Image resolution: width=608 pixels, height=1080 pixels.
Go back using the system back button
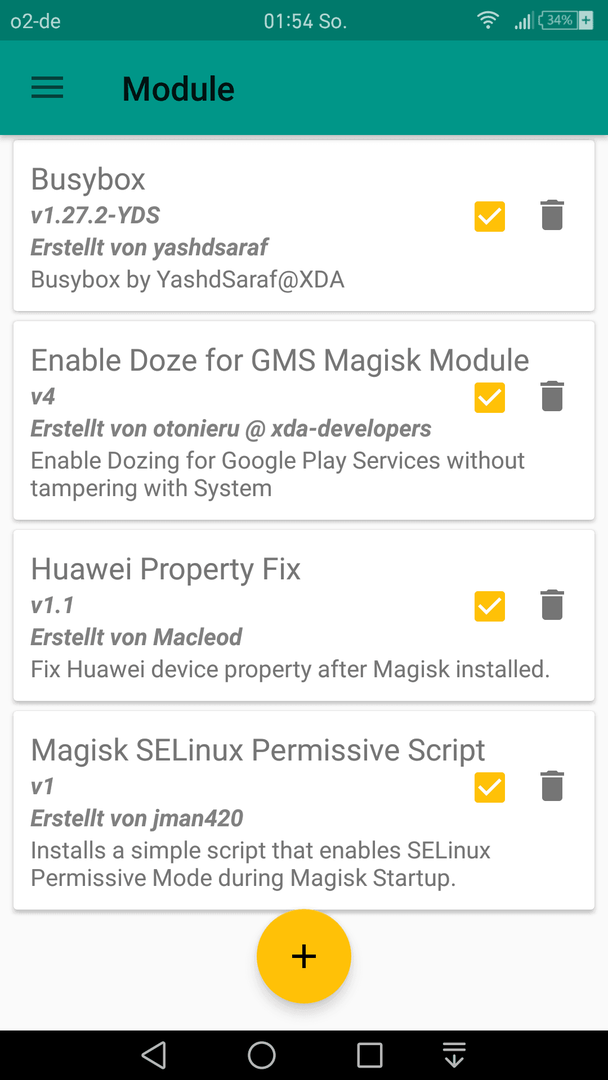154,1055
